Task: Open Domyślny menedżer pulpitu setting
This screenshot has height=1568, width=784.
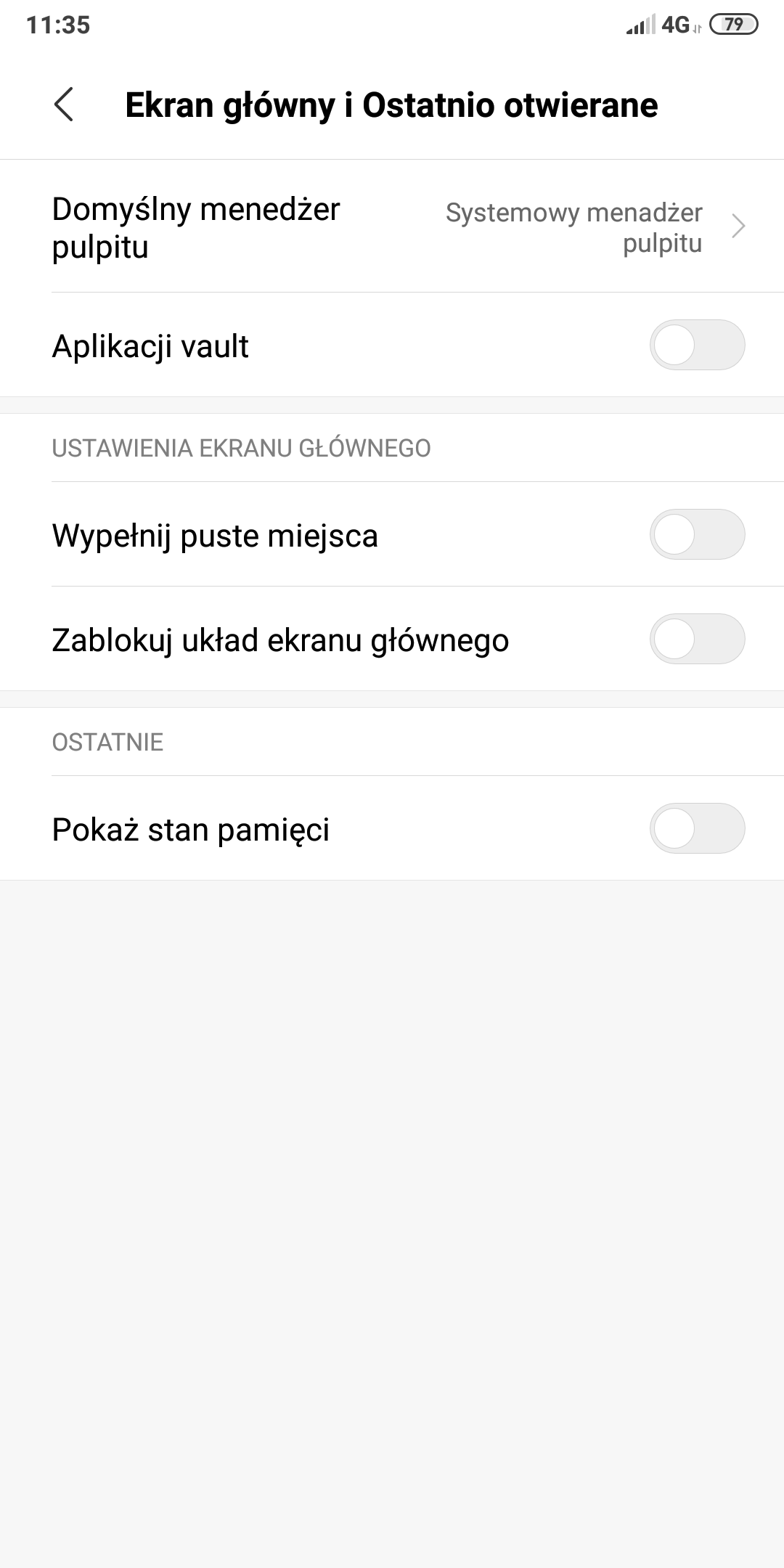Action: (x=392, y=227)
